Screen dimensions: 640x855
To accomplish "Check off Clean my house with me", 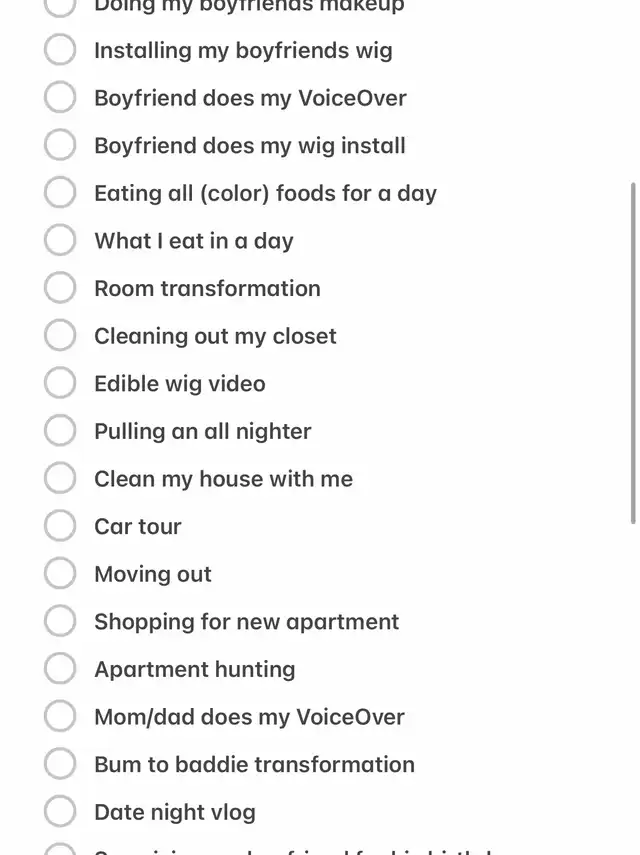I will pyautogui.click(x=60, y=479).
